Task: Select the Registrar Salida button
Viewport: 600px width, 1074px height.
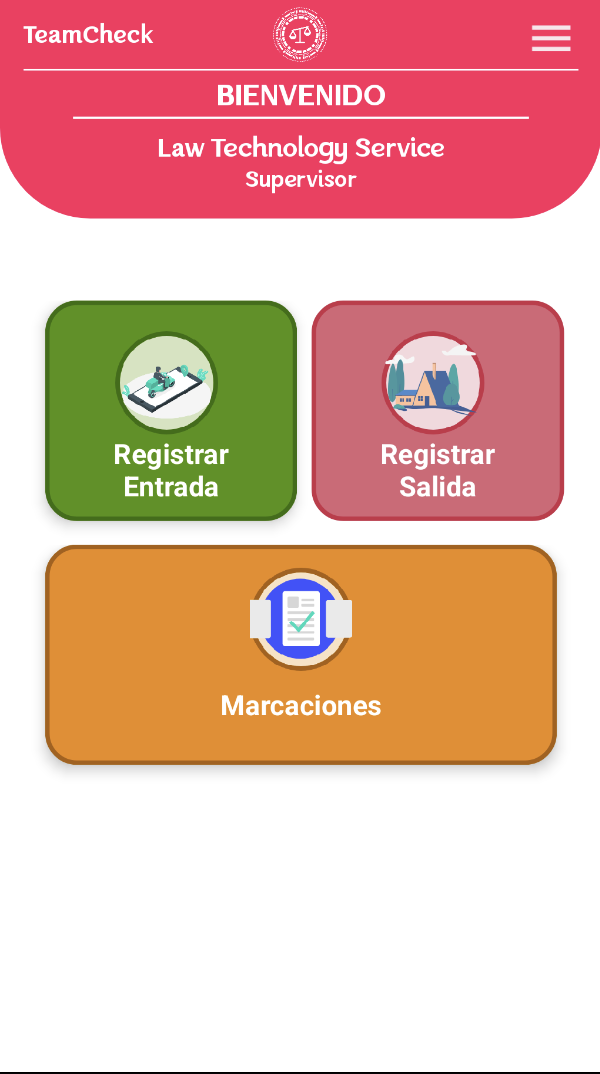Action: (438, 411)
